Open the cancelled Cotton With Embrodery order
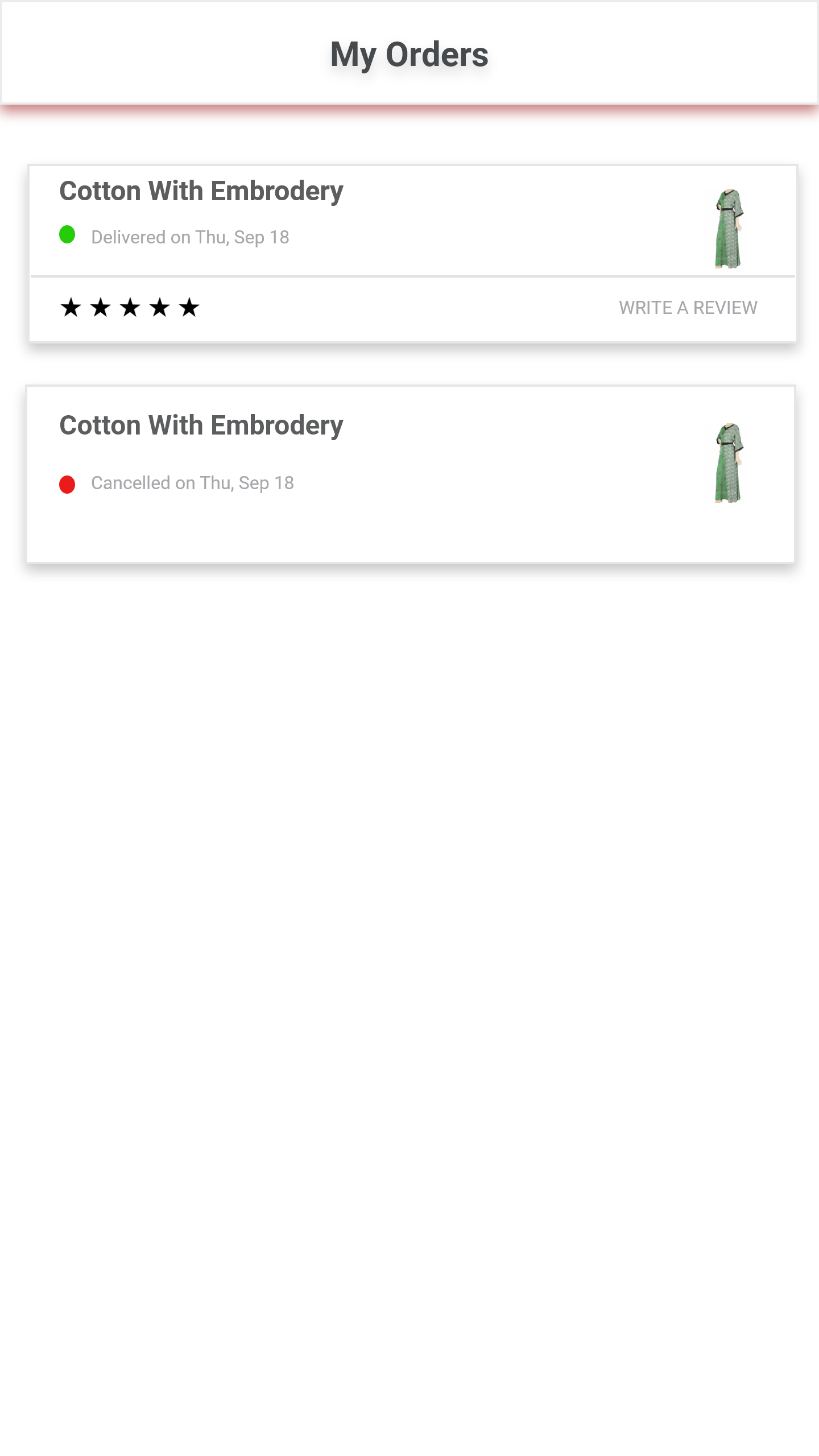Viewport: 819px width, 1456px height. click(201, 425)
